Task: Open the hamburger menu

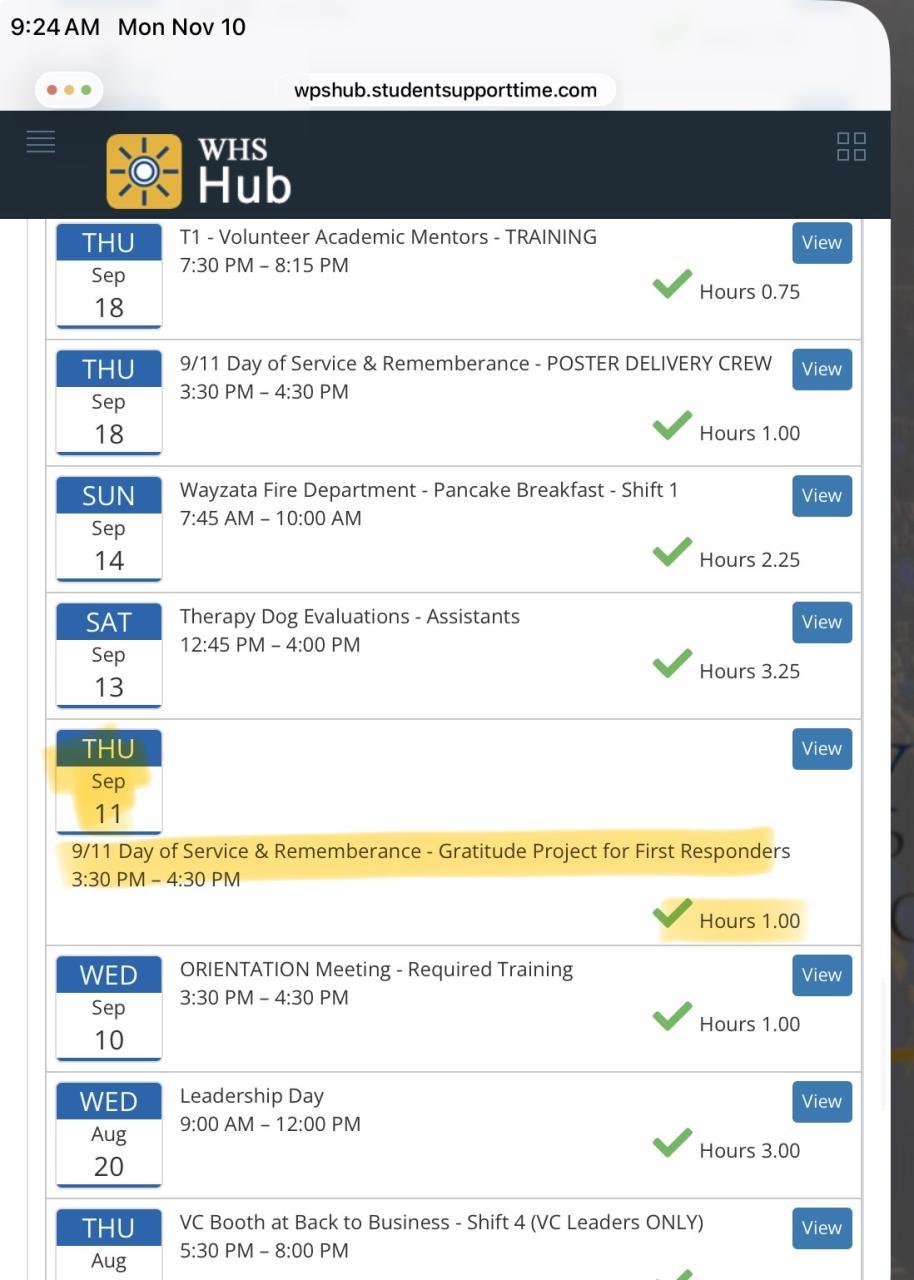Action: 41,142
